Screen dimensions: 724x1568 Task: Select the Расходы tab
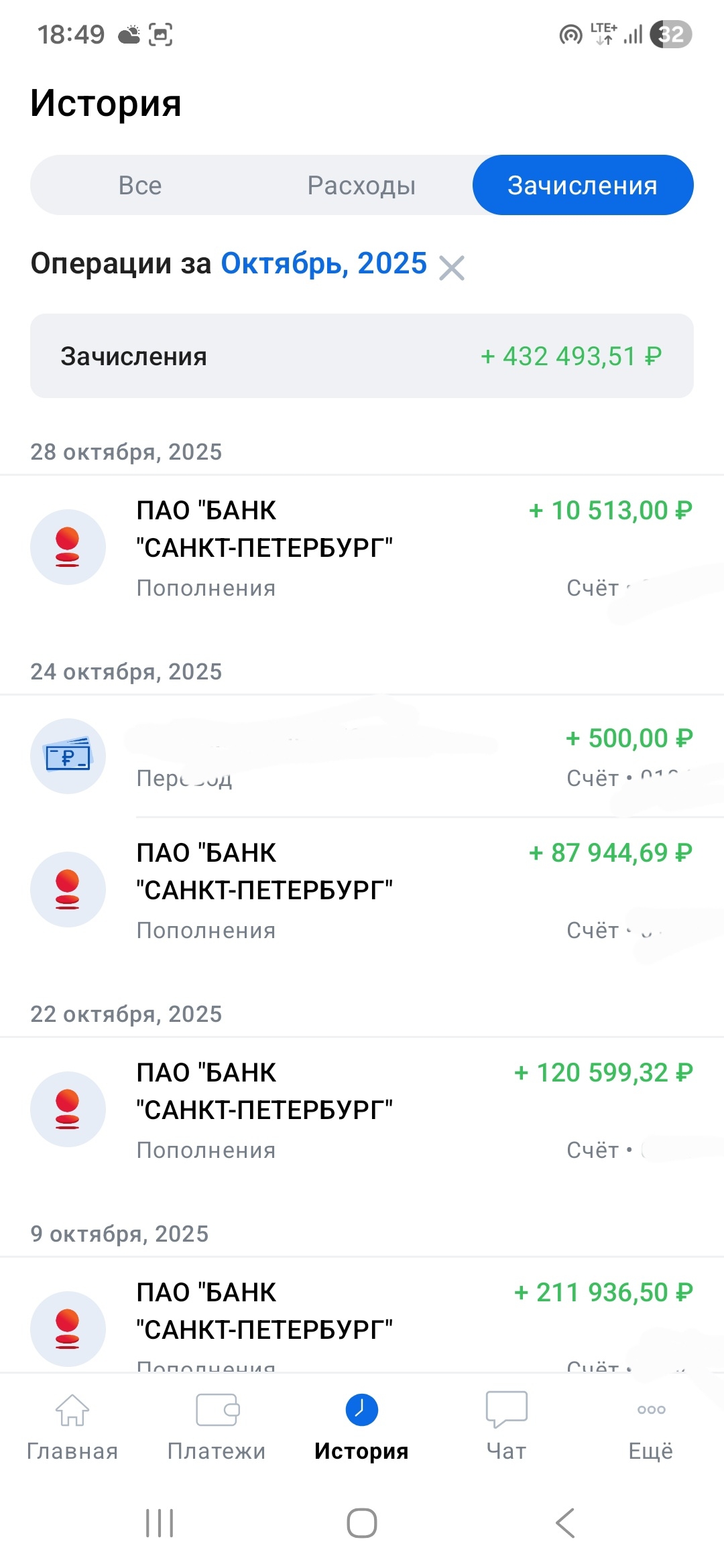point(361,186)
